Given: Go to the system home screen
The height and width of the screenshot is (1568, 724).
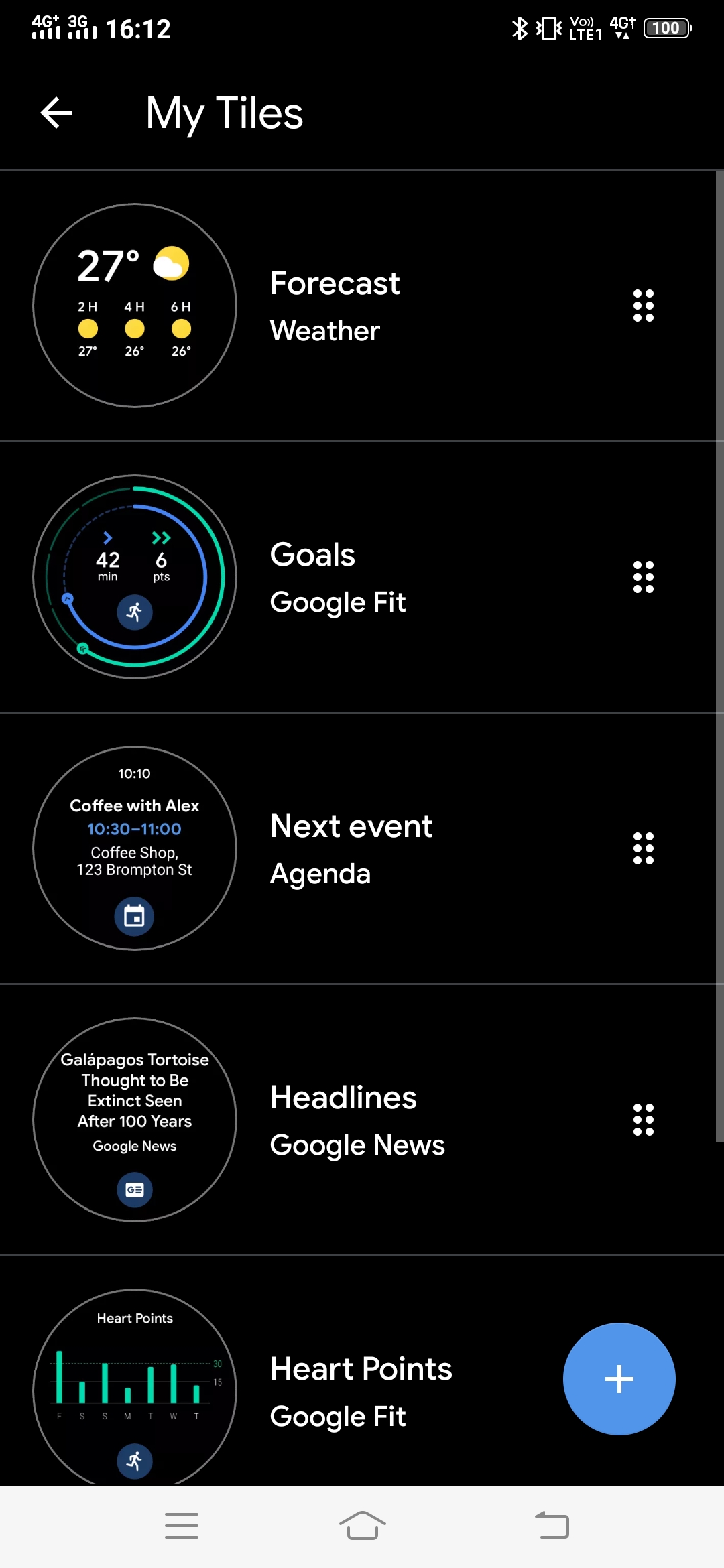Looking at the screenshot, I should (x=362, y=1526).
